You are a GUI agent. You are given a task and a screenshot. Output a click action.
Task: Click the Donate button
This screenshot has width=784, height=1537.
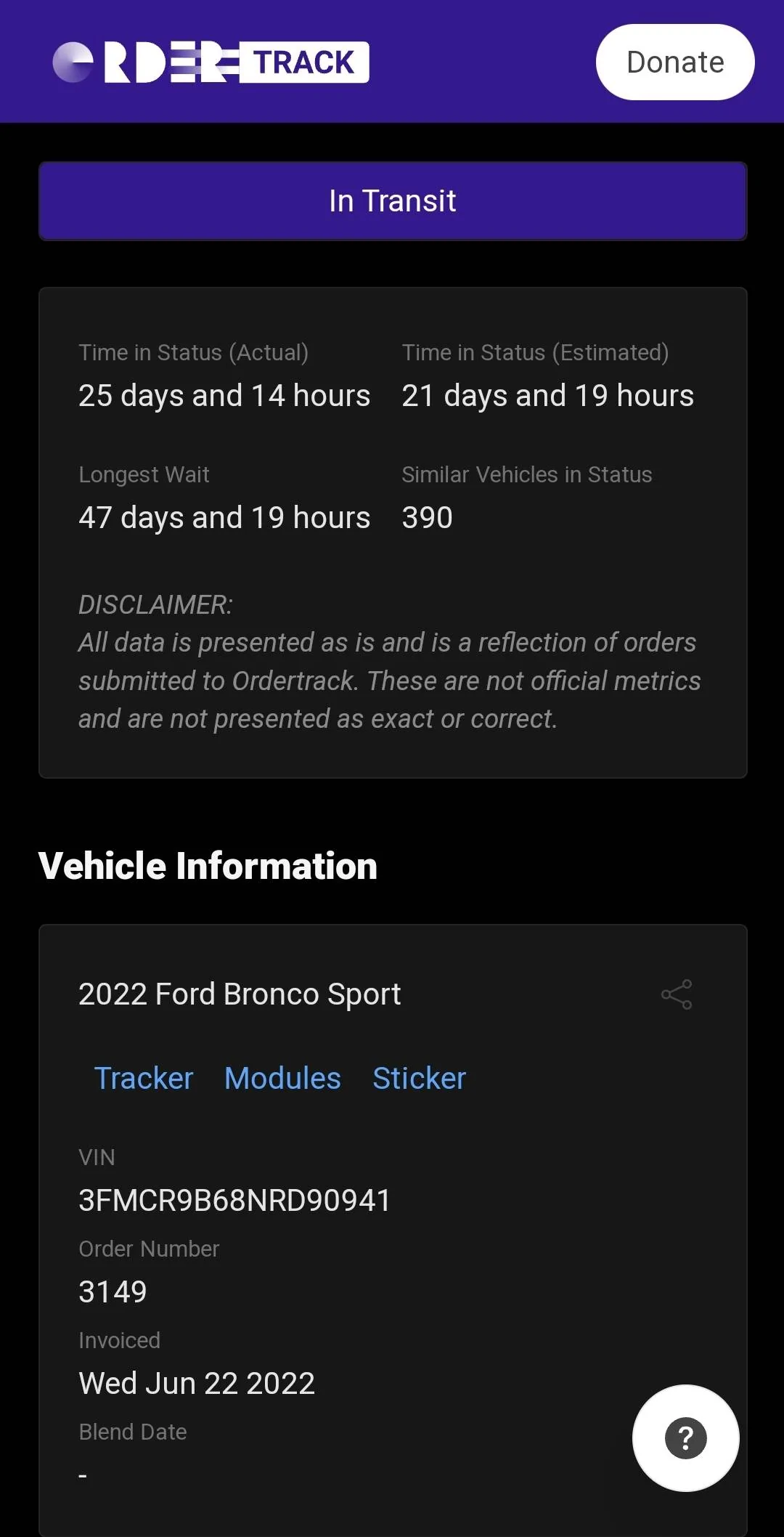674,62
